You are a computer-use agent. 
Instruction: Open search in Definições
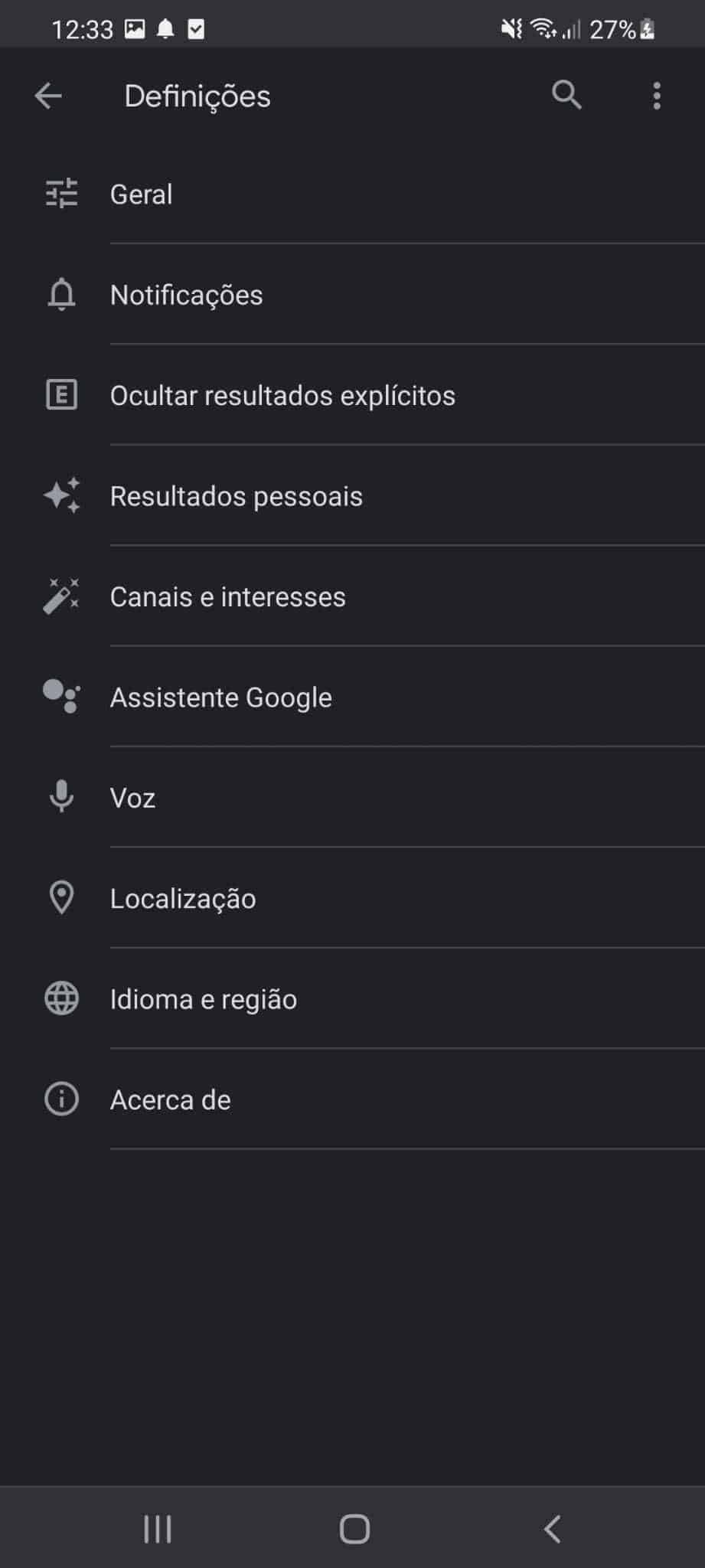coord(566,96)
